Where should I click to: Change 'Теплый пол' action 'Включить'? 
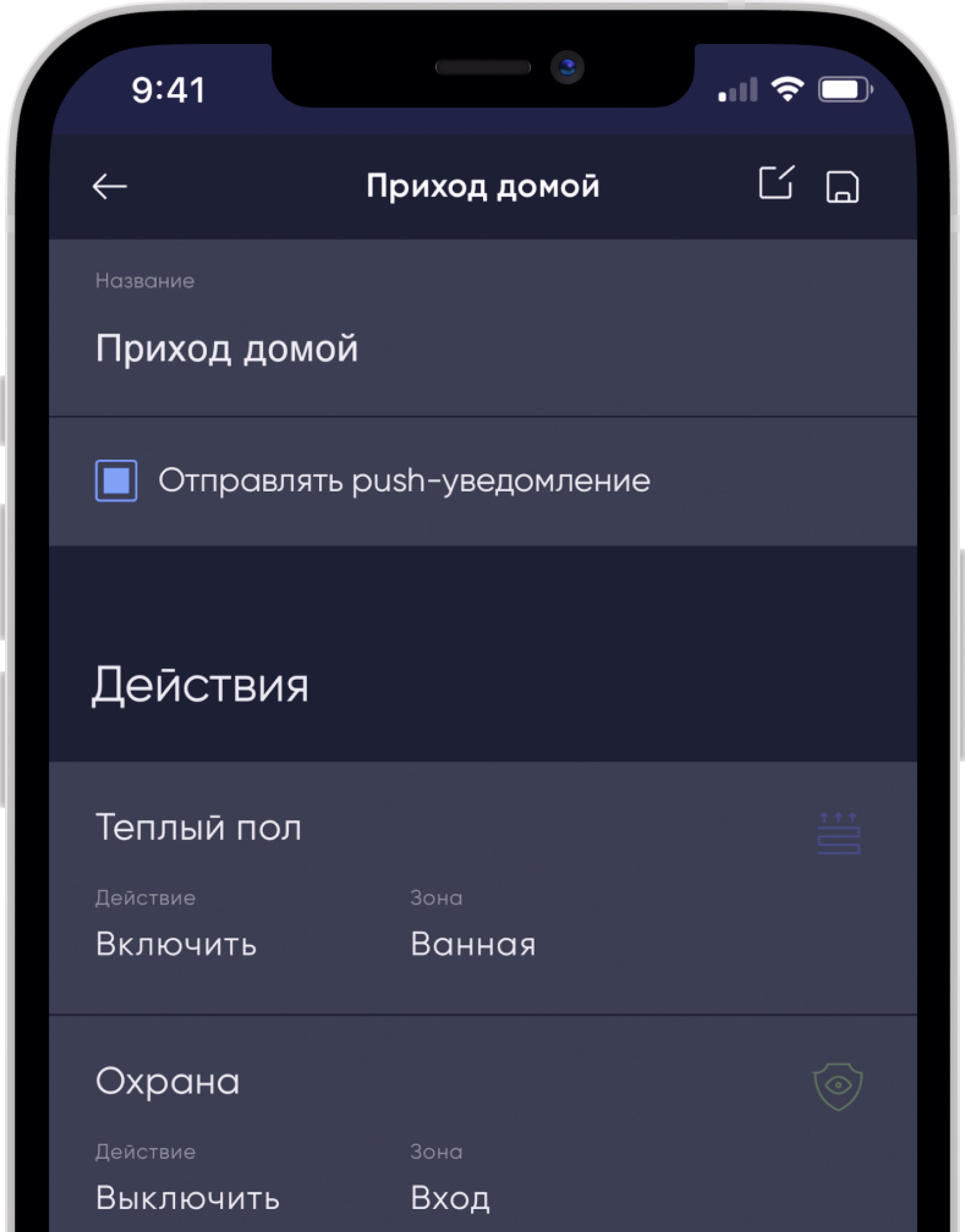176,944
